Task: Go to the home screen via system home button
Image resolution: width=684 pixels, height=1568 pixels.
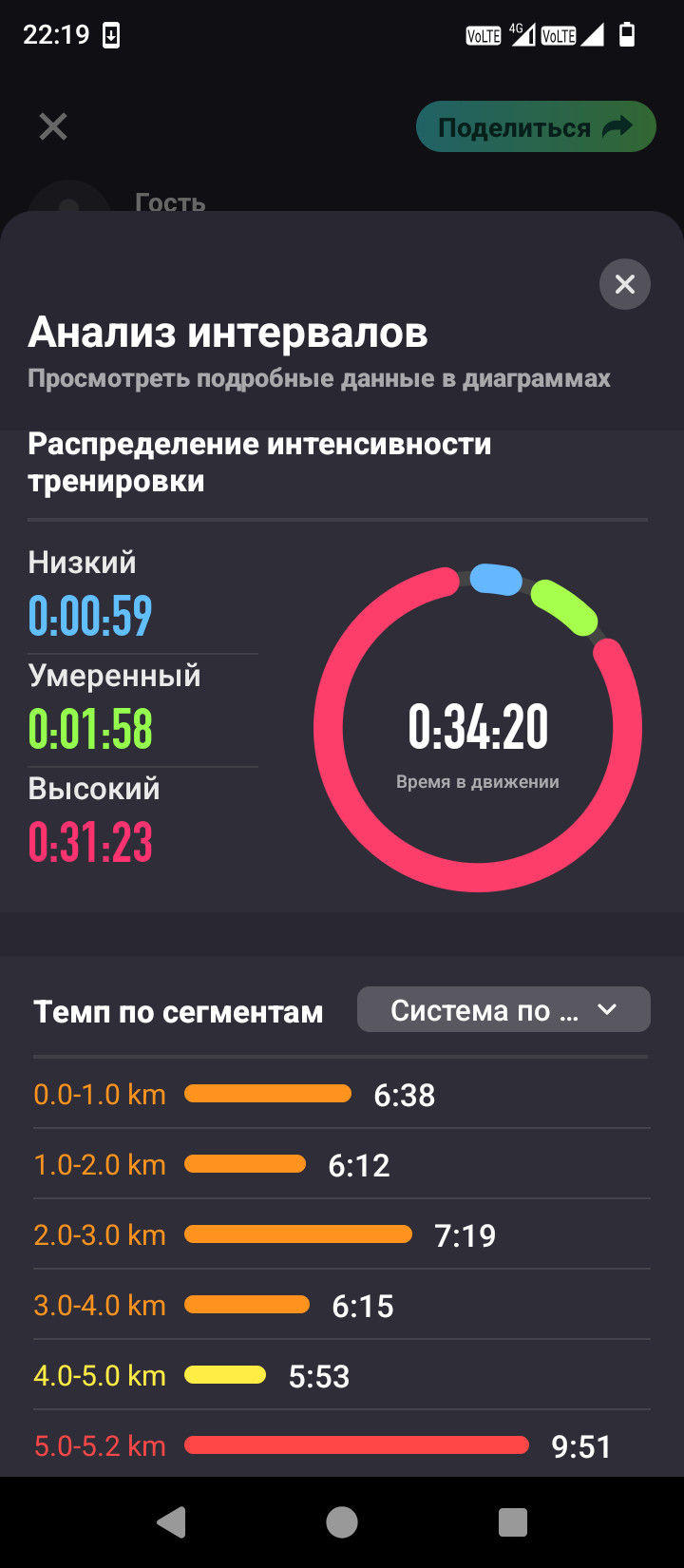Action: (x=342, y=1522)
